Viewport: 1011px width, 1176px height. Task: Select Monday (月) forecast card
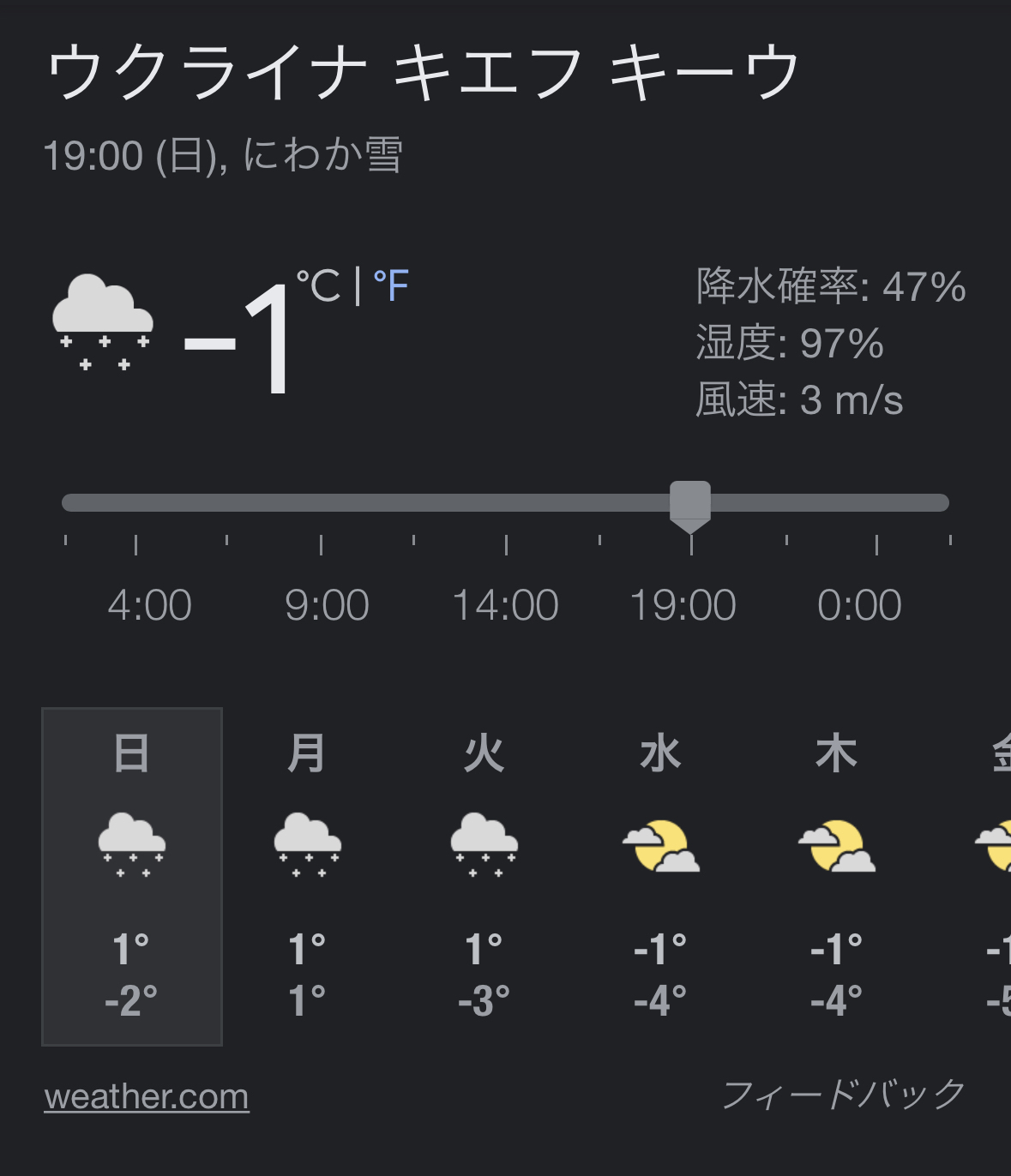click(x=307, y=877)
